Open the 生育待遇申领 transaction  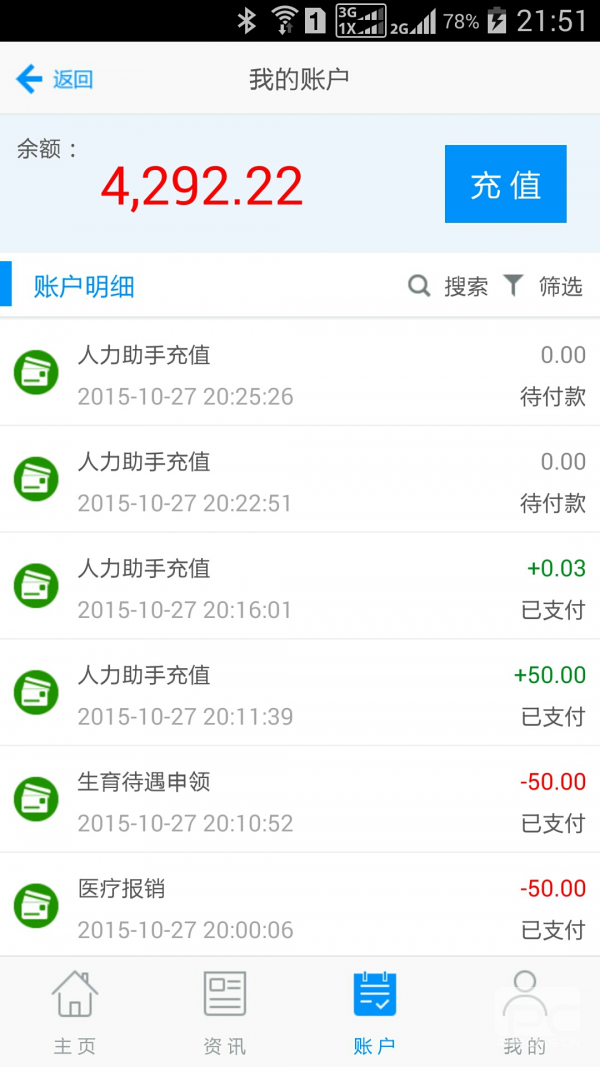(300, 800)
